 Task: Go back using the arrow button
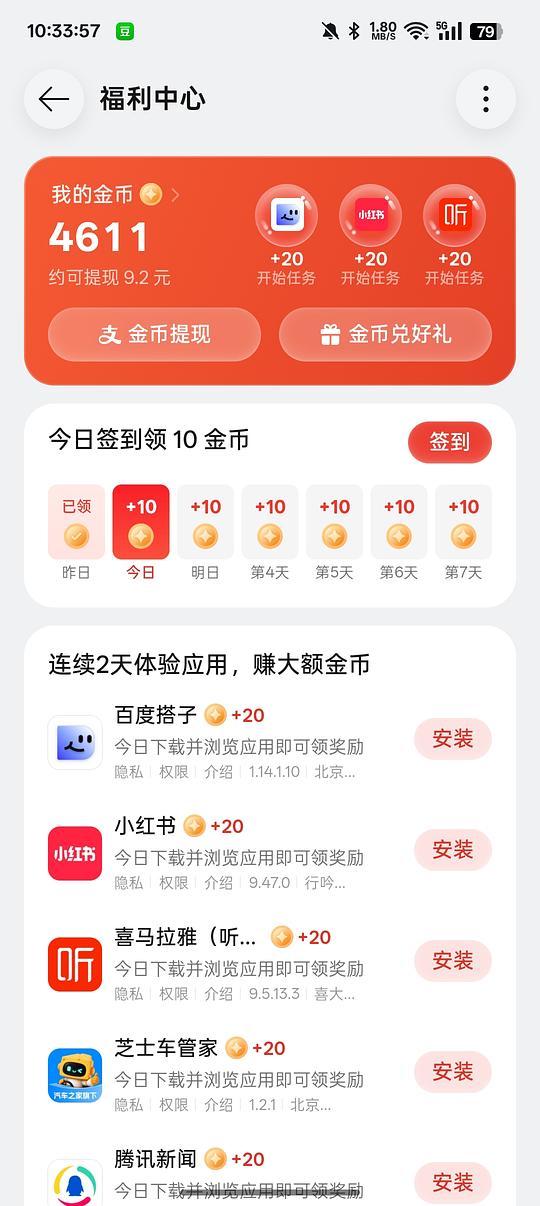(x=54, y=99)
